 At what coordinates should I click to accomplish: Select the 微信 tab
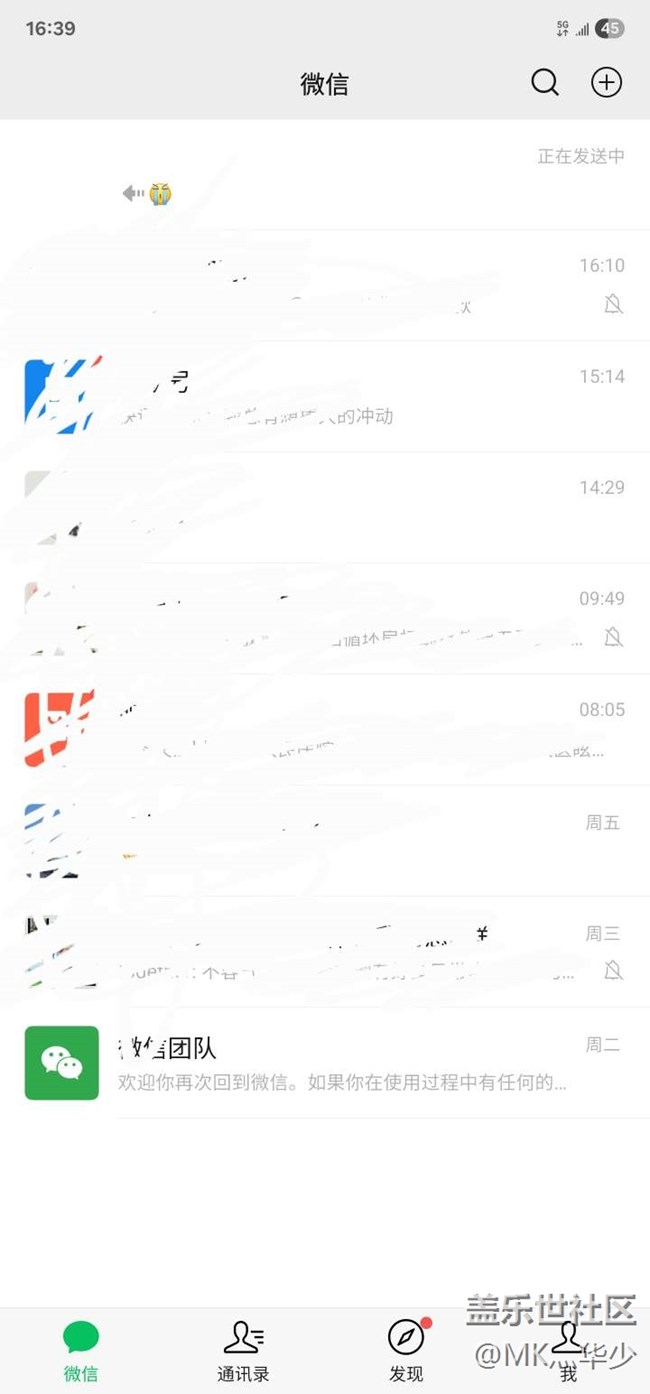[81, 1350]
